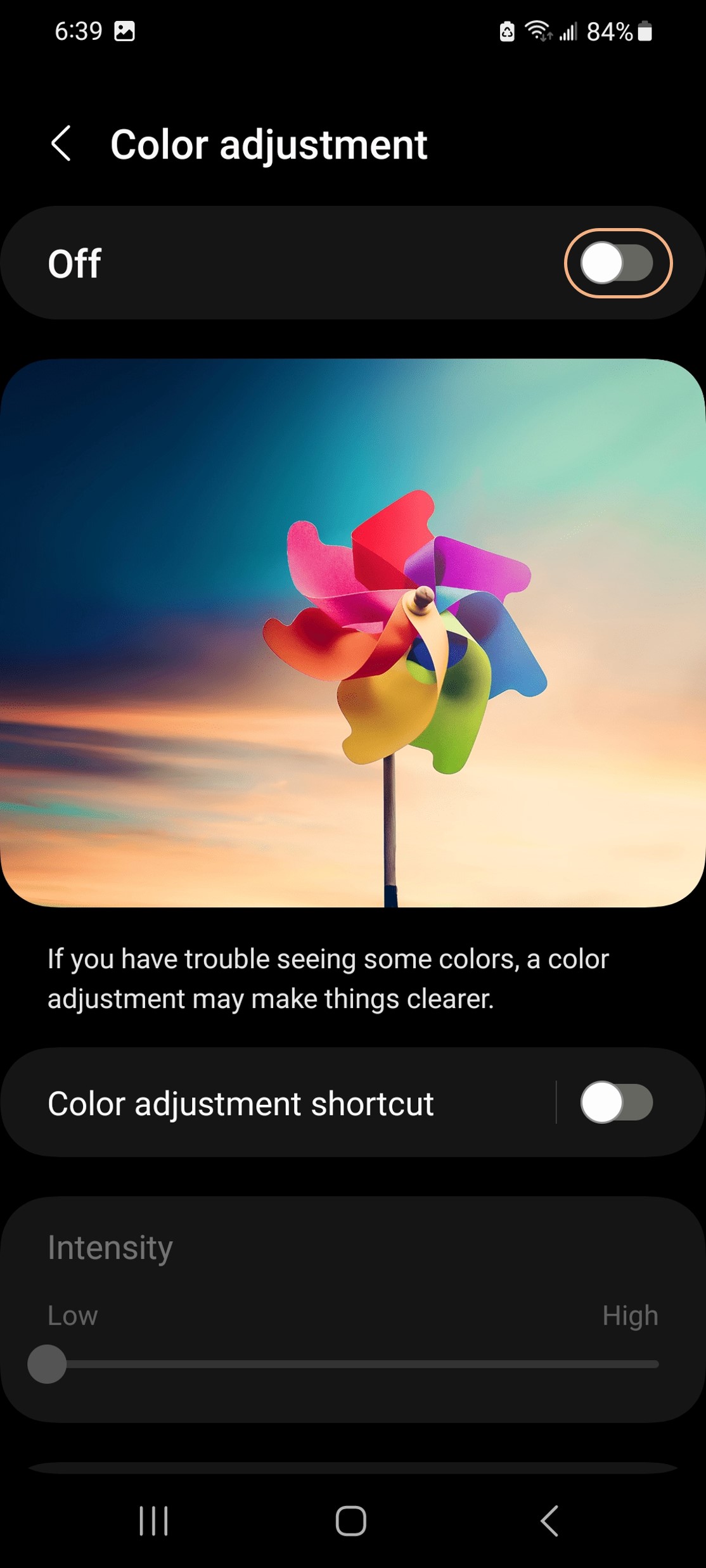This screenshot has height=1568, width=706.
Task: Turn on the Color adjustment switch
Action: pos(617,264)
